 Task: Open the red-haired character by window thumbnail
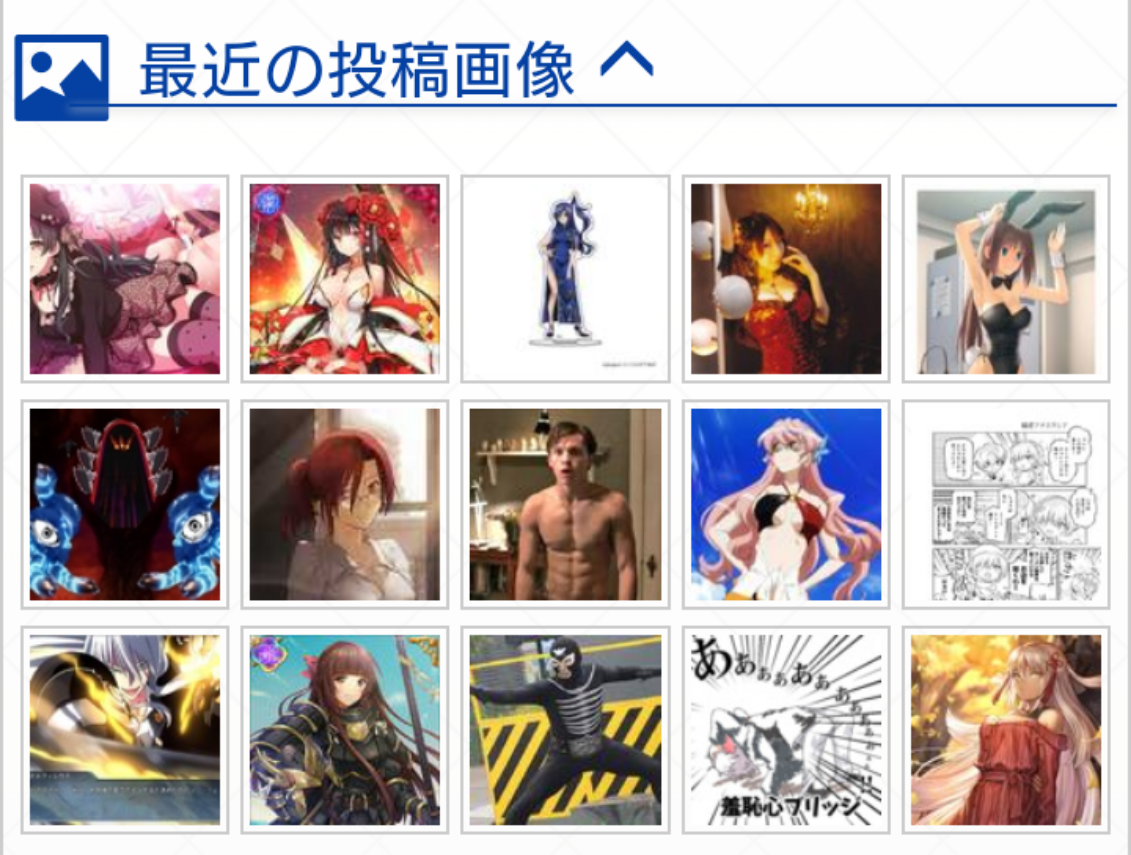click(x=345, y=504)
